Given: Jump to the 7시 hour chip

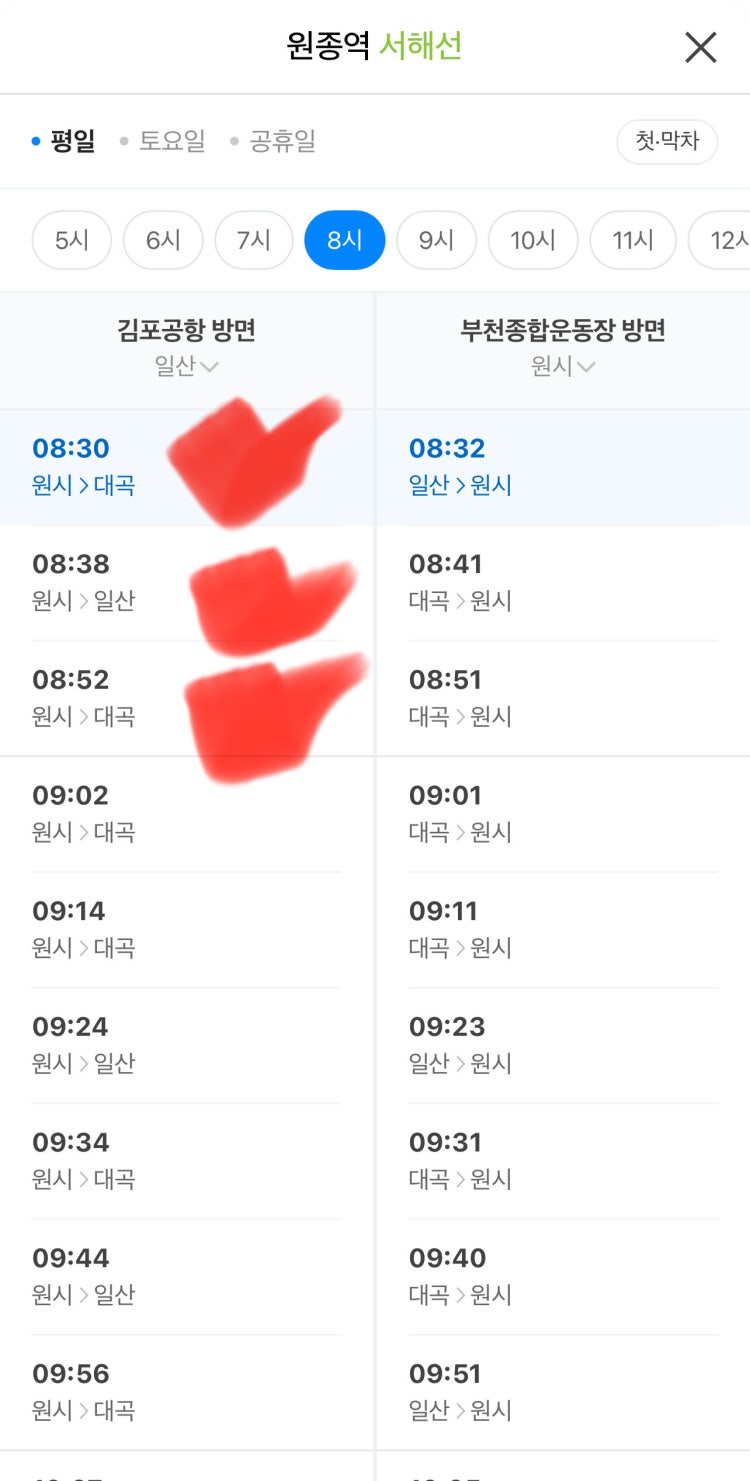Looking at the screenshot, I should pos(254,240).
